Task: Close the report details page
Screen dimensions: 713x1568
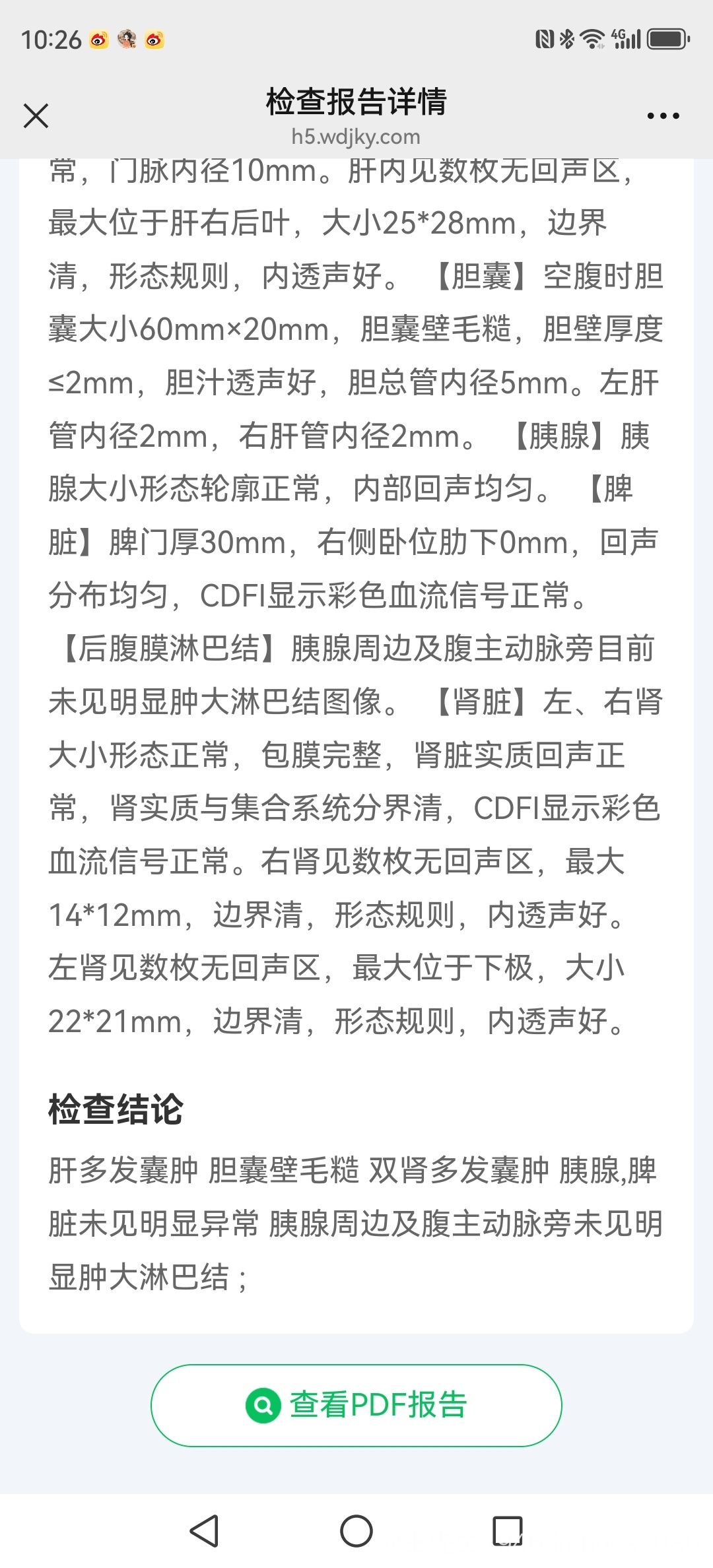Action: [36, 116]
